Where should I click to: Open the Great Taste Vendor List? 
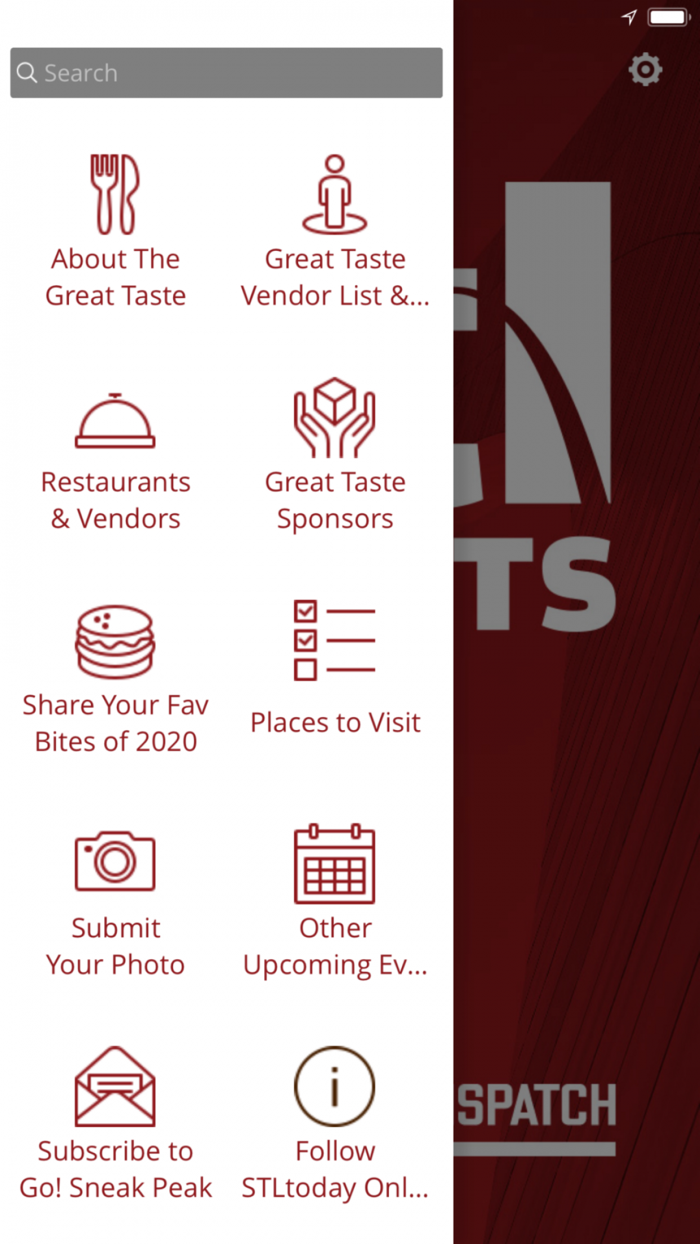[335, 232]
